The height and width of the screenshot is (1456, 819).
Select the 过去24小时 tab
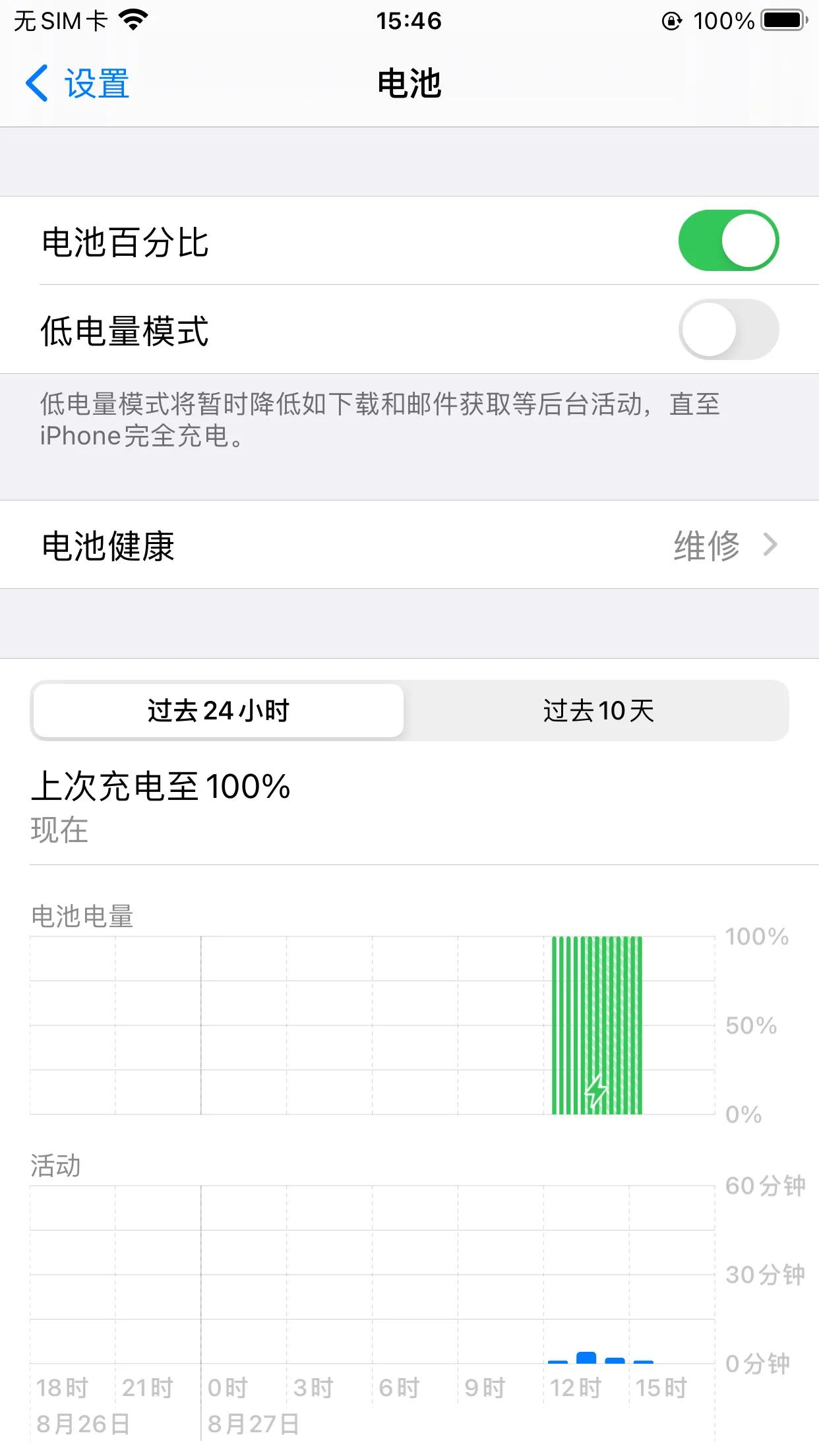tap(218, 711)
